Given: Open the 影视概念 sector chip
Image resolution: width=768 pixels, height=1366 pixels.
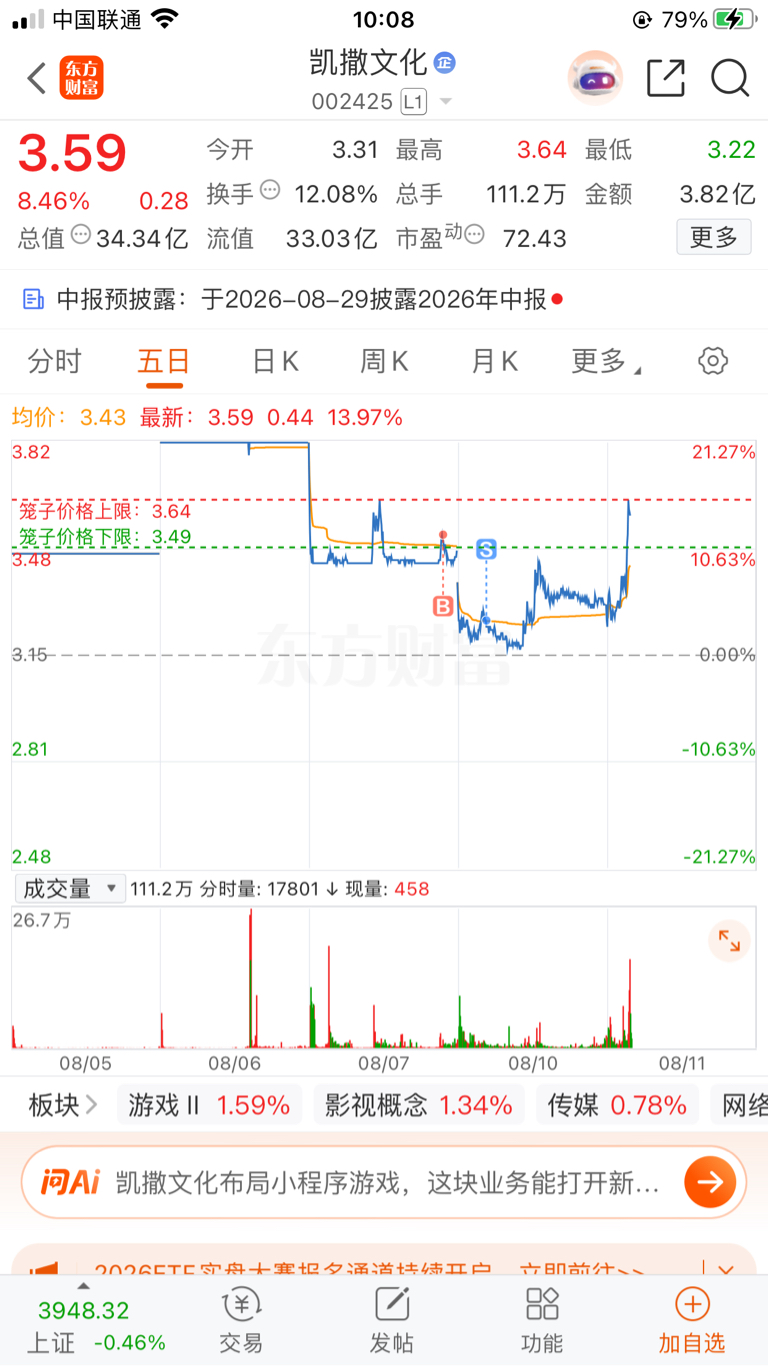Looking at the screenshot, I should click(x=419, y=1105).
